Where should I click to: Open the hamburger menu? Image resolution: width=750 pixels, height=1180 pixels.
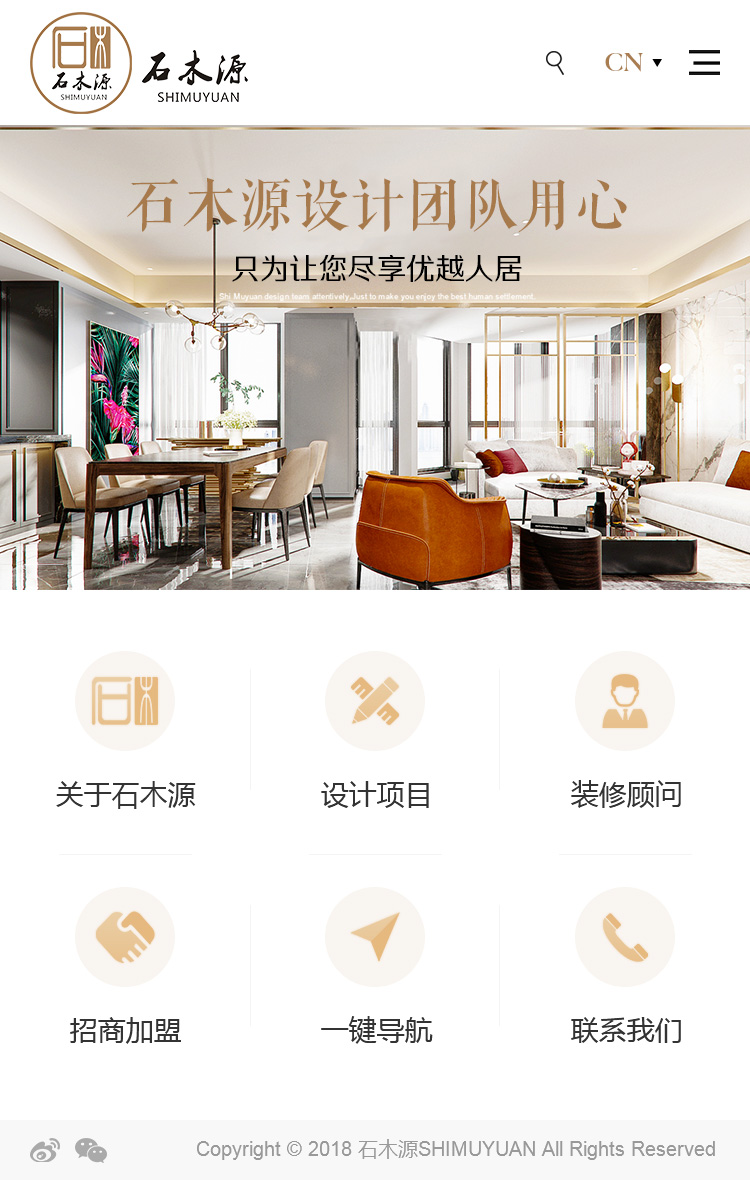(704, 62)
